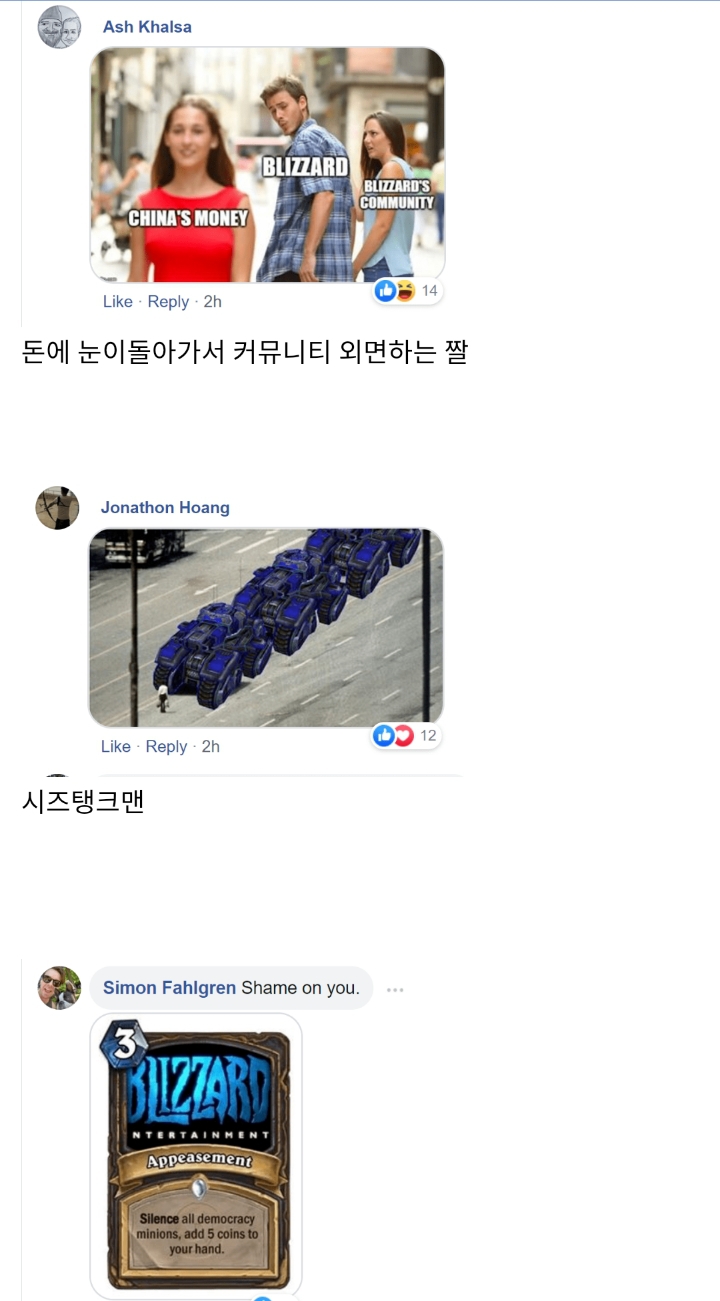Open Simon Fahlgren's profile avatar
Screen dimensions: 720x1301
pyautogui.click(x=58, y=988)
